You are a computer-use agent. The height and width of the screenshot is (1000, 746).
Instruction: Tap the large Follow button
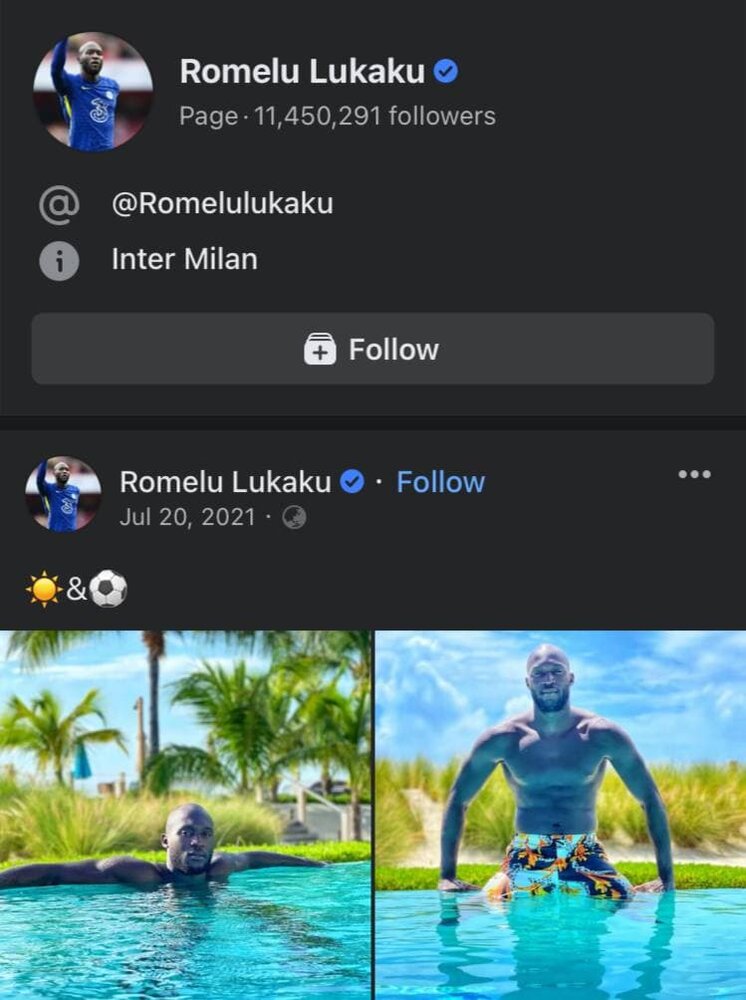pos(372,349)
